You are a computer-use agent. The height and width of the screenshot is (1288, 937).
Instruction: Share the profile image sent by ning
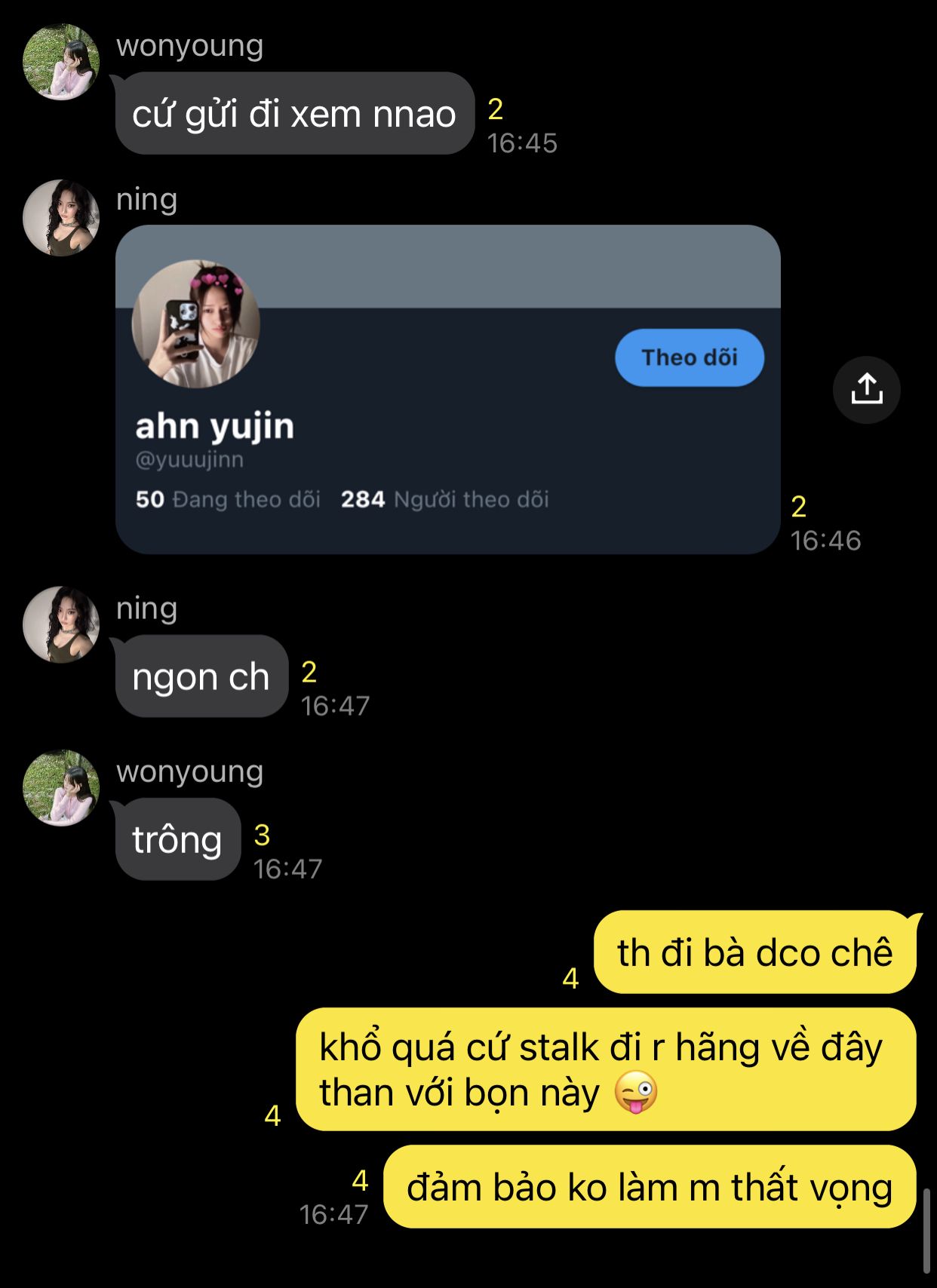click(x=866, y=389)
